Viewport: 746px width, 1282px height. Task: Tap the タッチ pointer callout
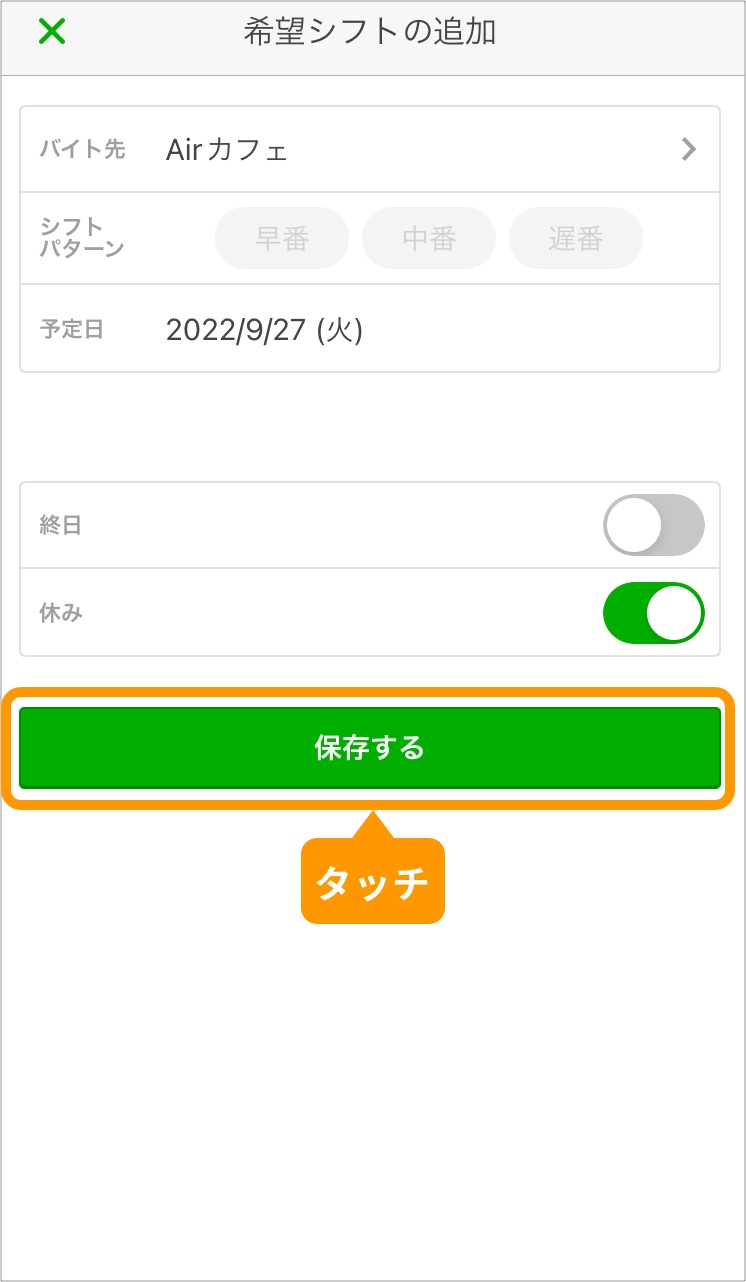click(x=372, y=880)
